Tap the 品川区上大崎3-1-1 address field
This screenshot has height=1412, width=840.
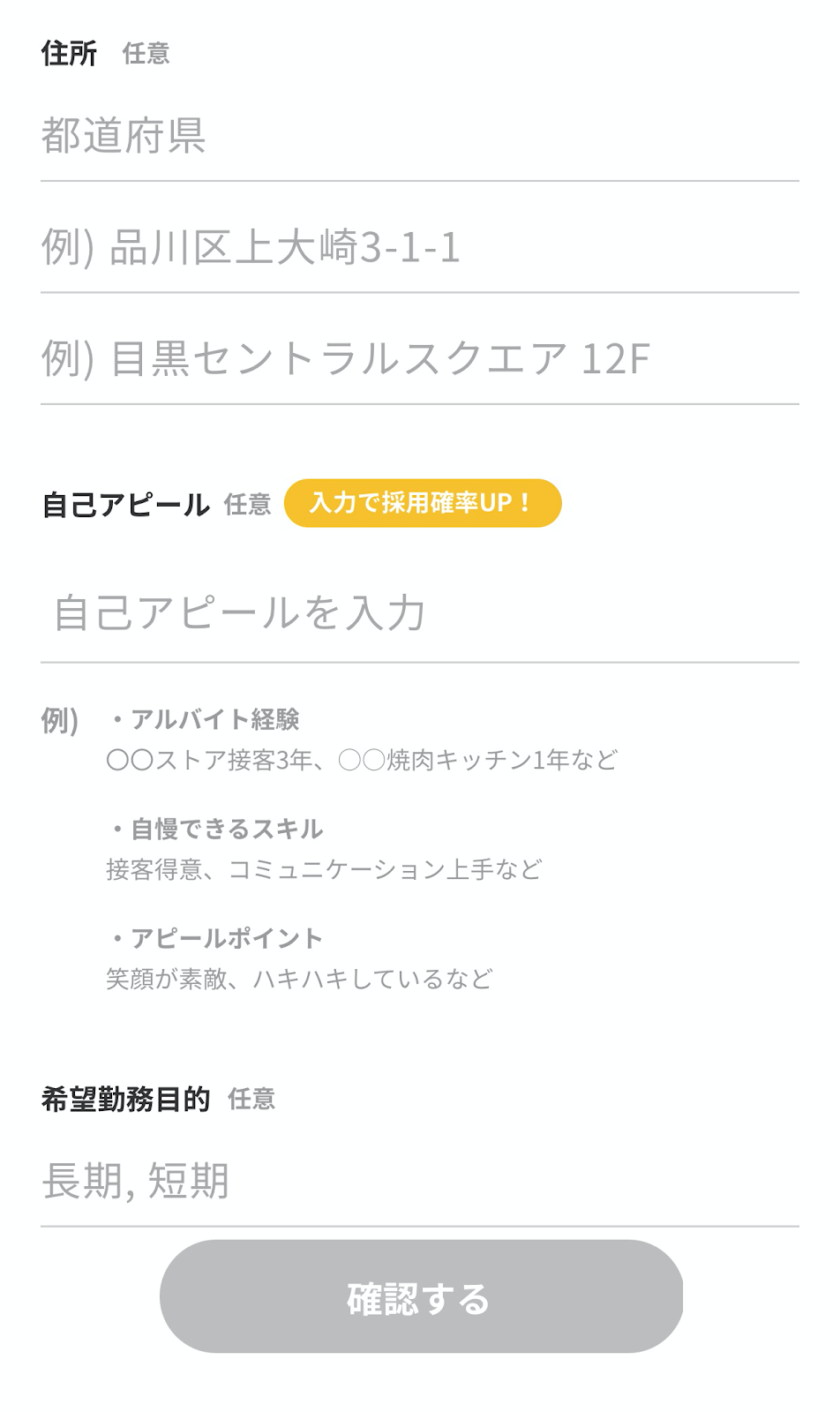(420, 248)
